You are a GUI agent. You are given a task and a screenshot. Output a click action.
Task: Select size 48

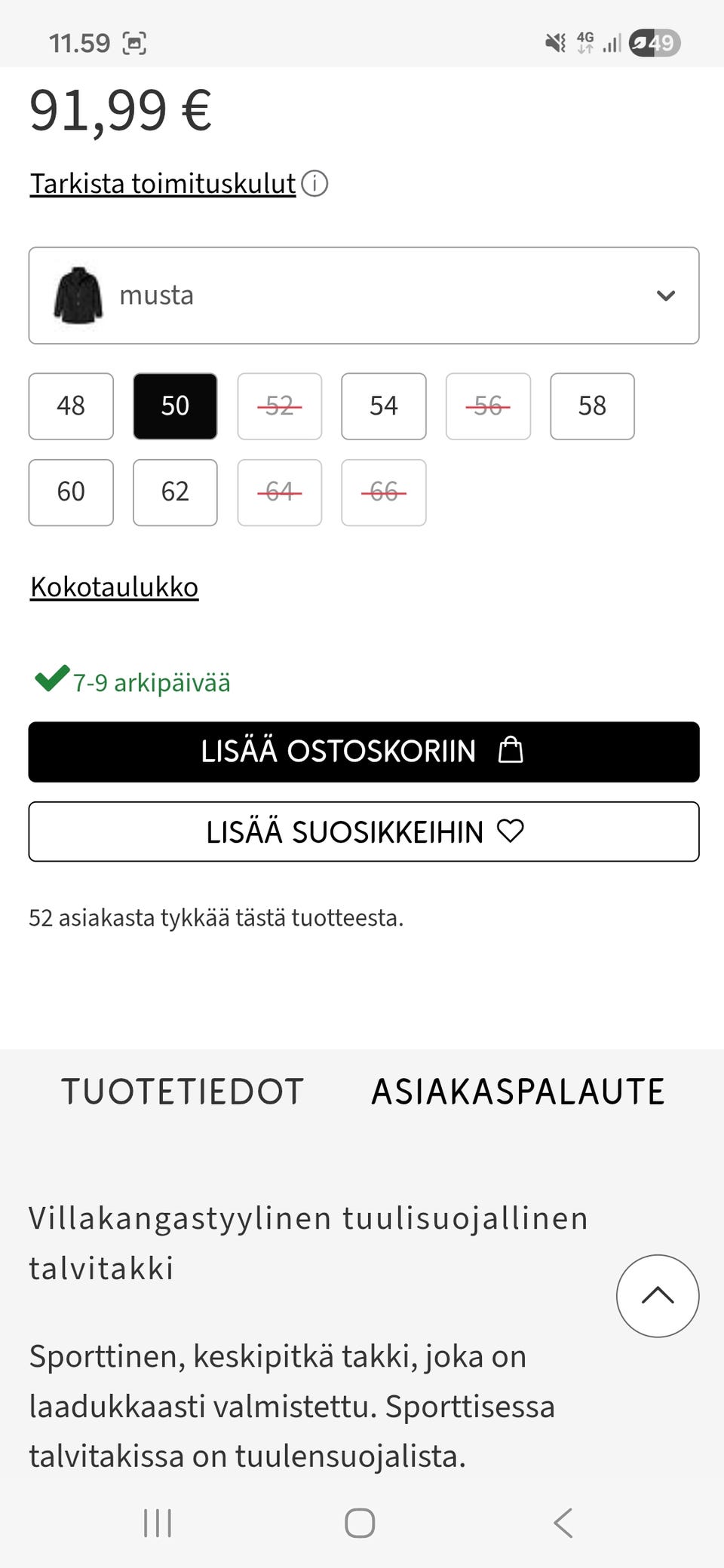[x=70, y=406]
